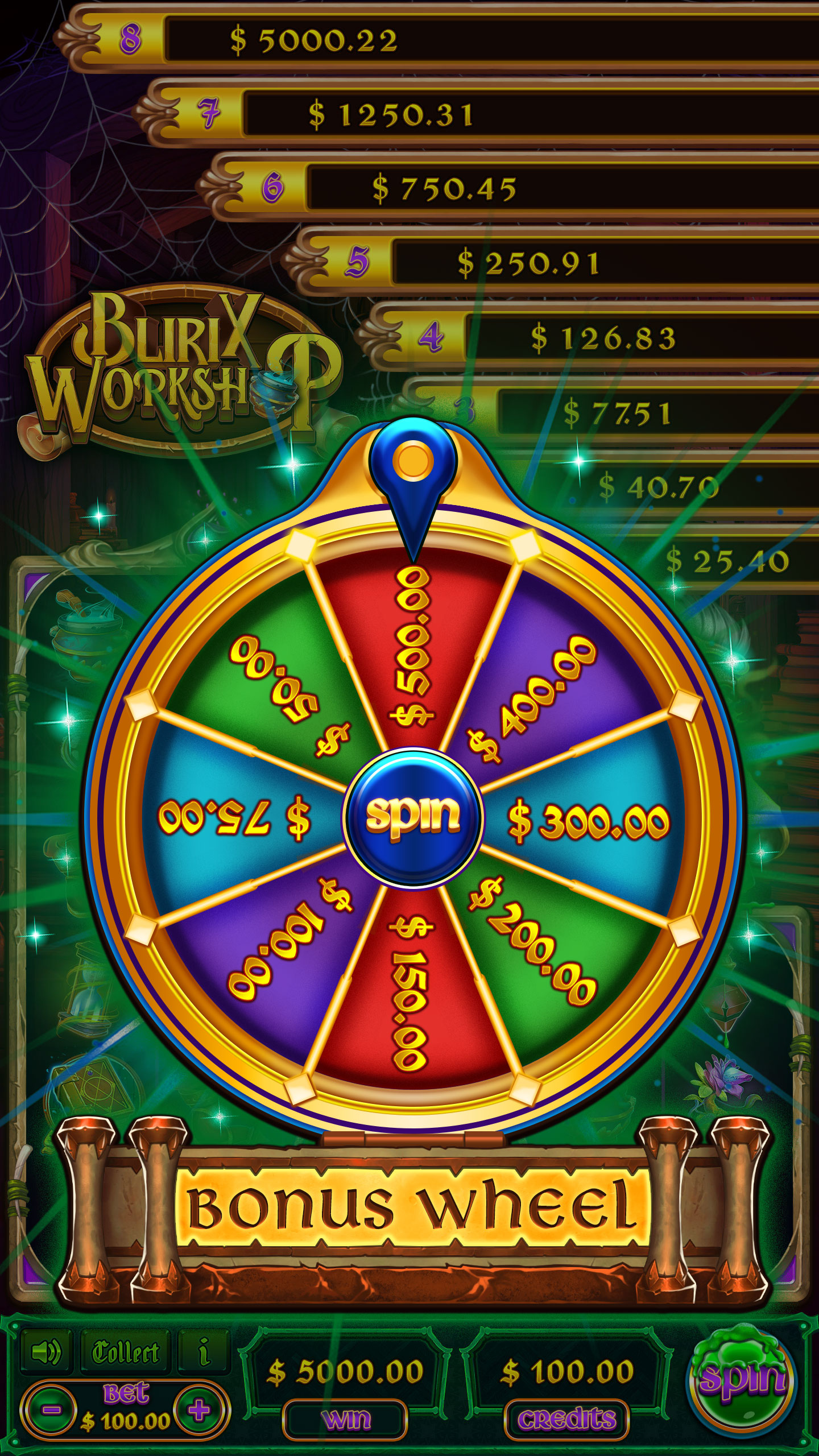Tap the Collect button
The height and width of the screenshot is (1456, 819).
pyautogui.click(x=126, y=1352)
